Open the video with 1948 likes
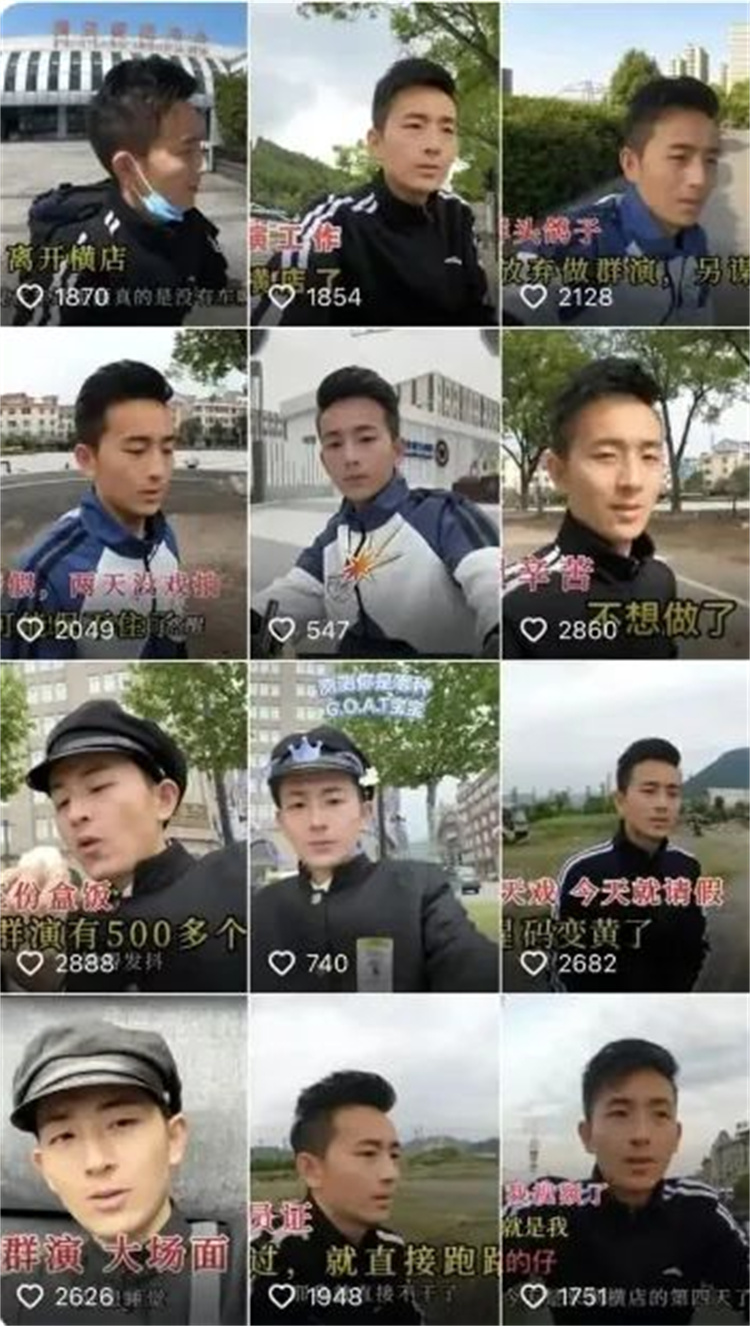 pyautogui.click(x=374, y=1158)
